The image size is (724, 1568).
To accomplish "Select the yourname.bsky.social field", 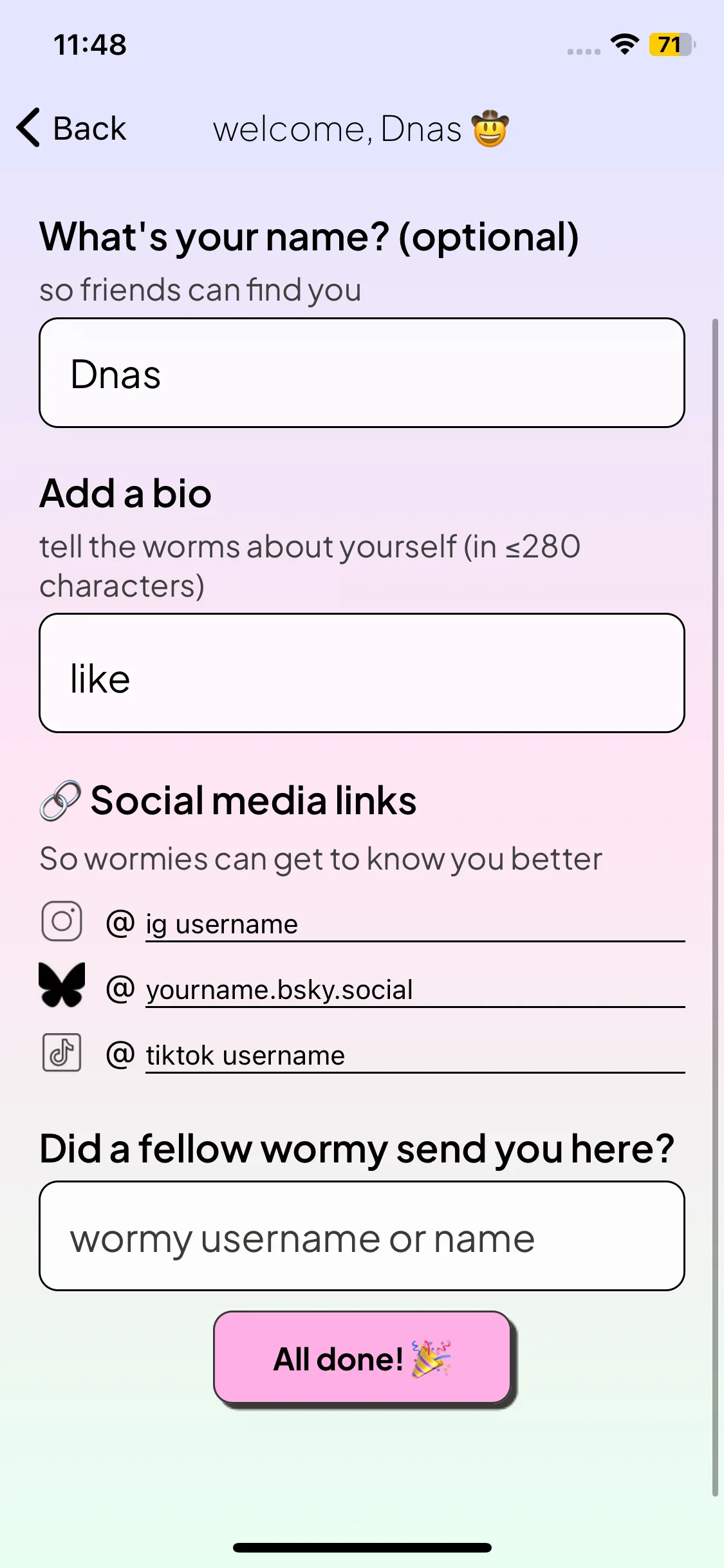I will pos(415,990).
